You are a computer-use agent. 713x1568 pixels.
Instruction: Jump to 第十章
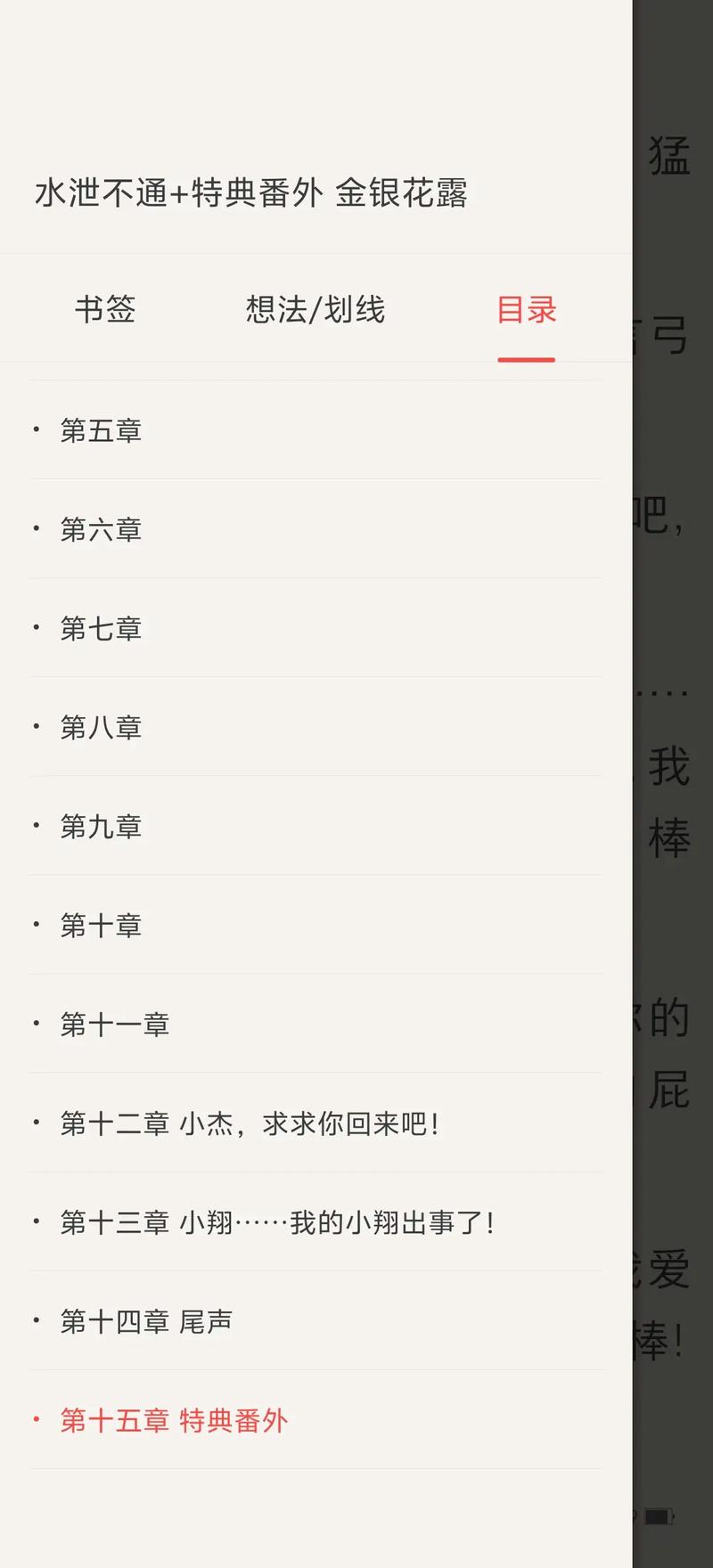coord(316,925)
